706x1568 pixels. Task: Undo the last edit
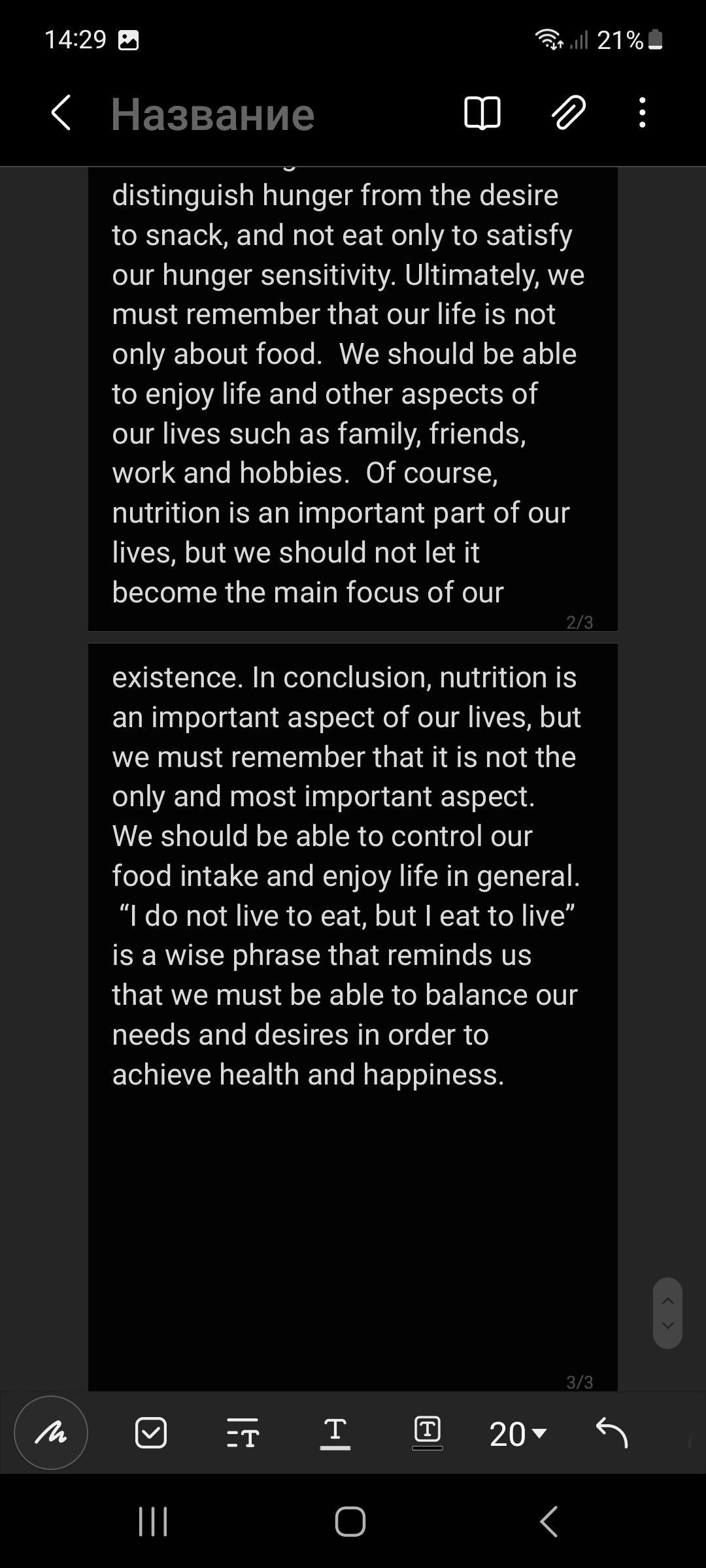(612, 1433)
